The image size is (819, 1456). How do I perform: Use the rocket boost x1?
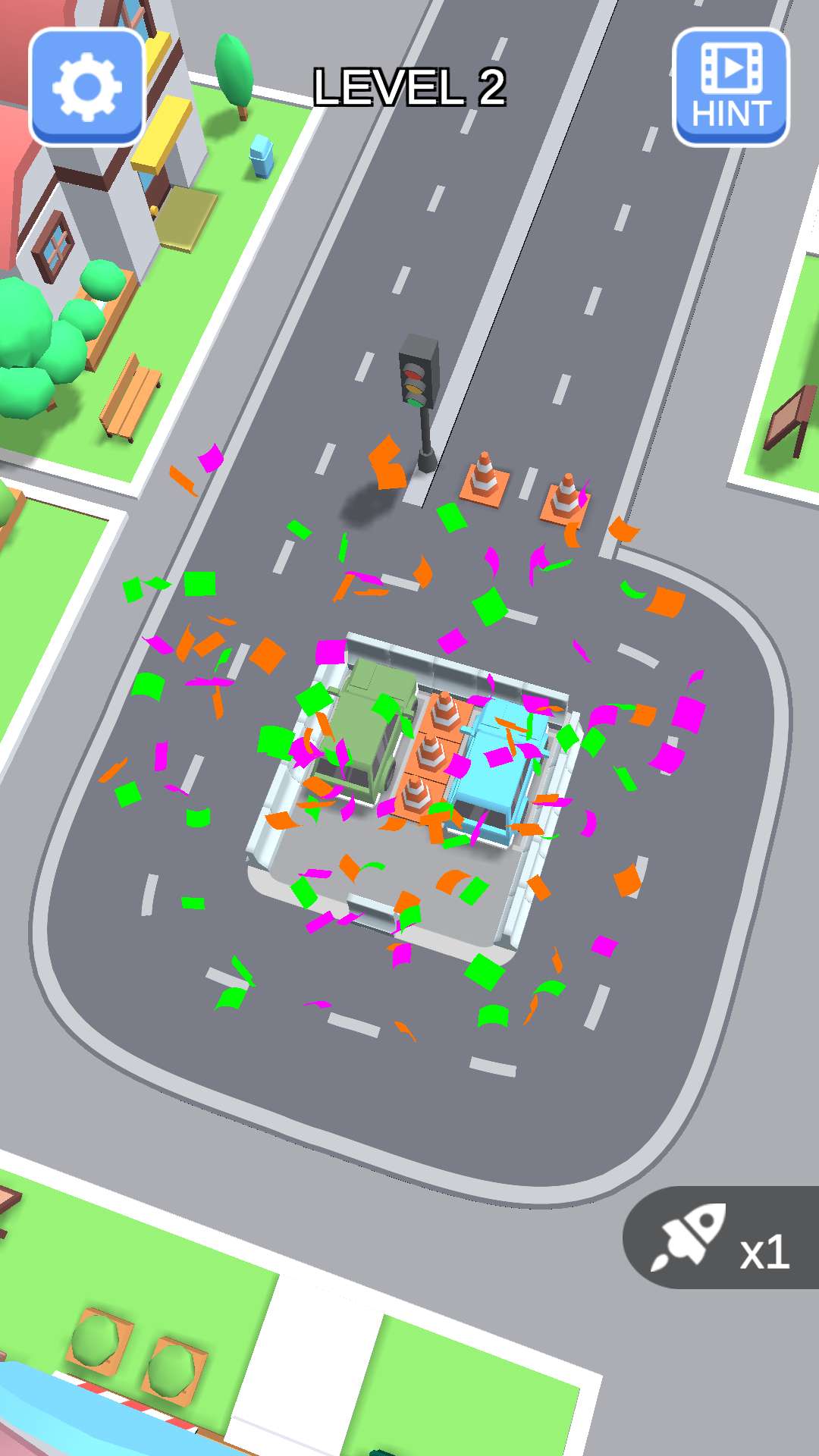720,1237
